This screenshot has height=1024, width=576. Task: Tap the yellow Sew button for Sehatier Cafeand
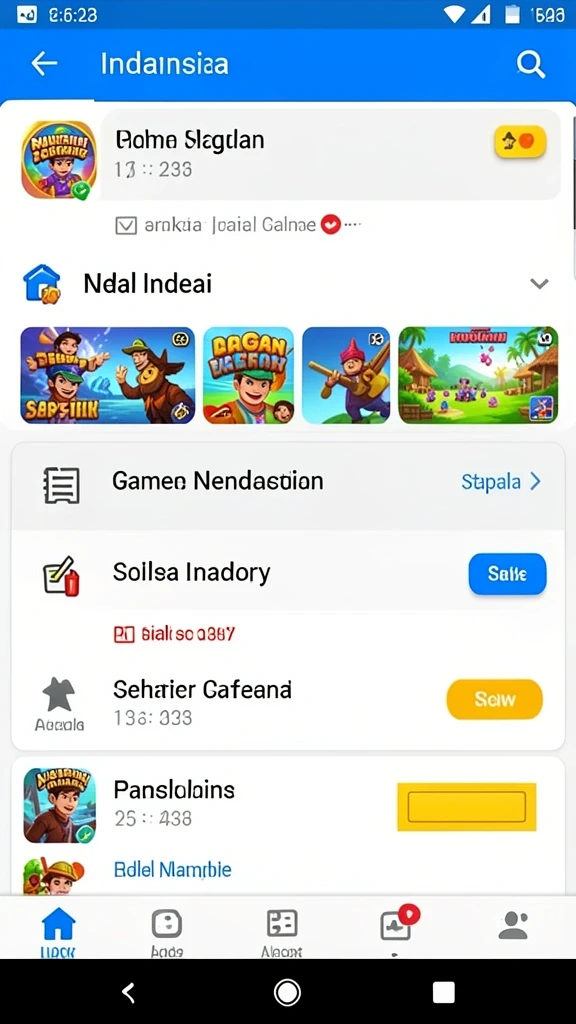click(x=494, y=699)
